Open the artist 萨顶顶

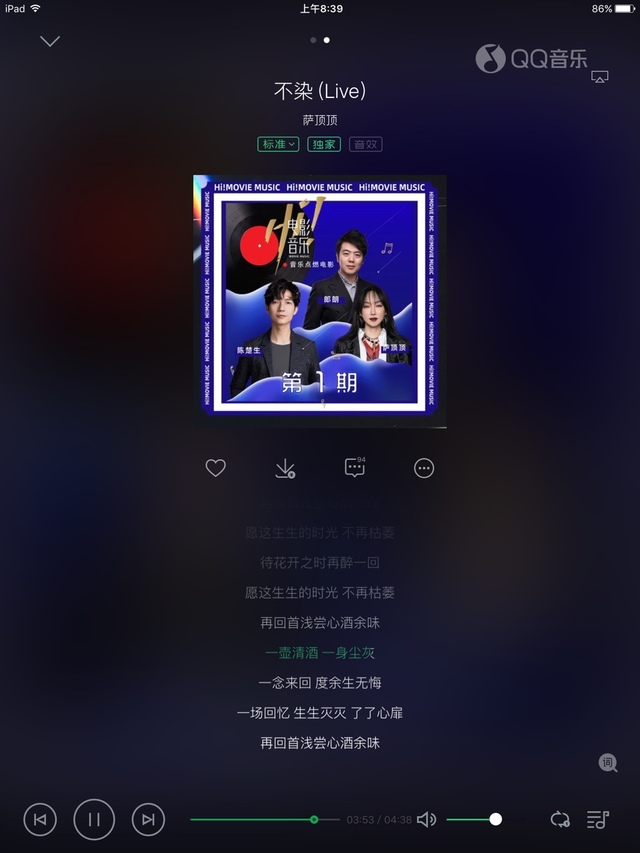(x=320, y=120)
